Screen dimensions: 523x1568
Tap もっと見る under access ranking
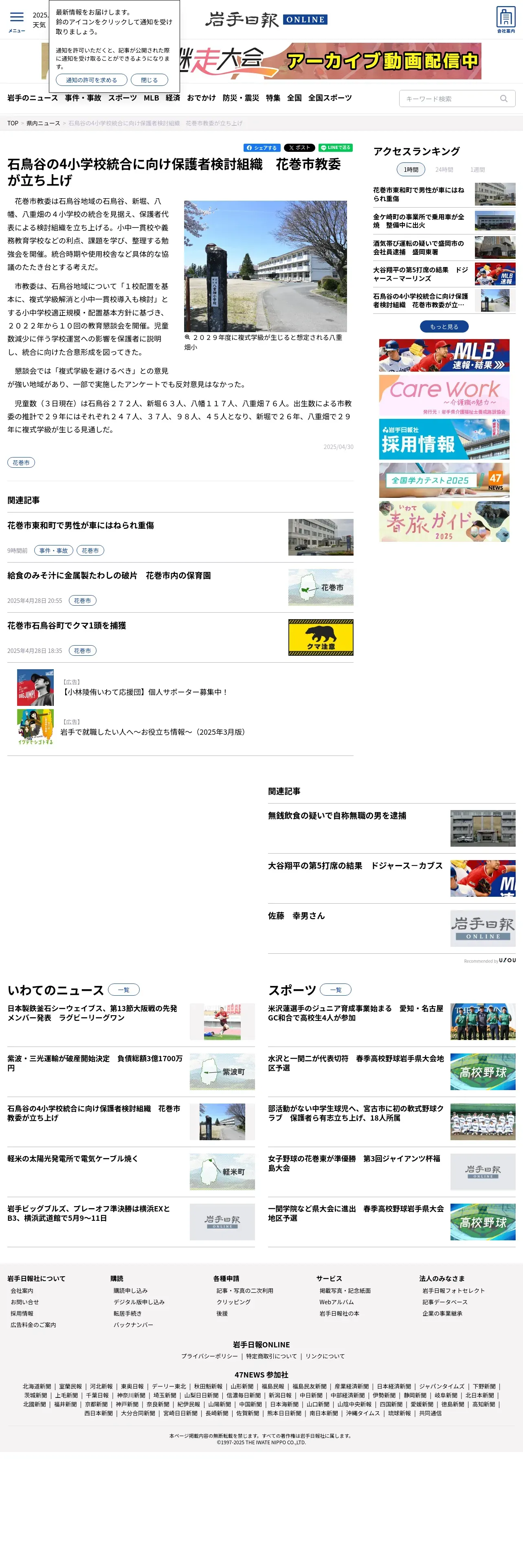(444, 327)
